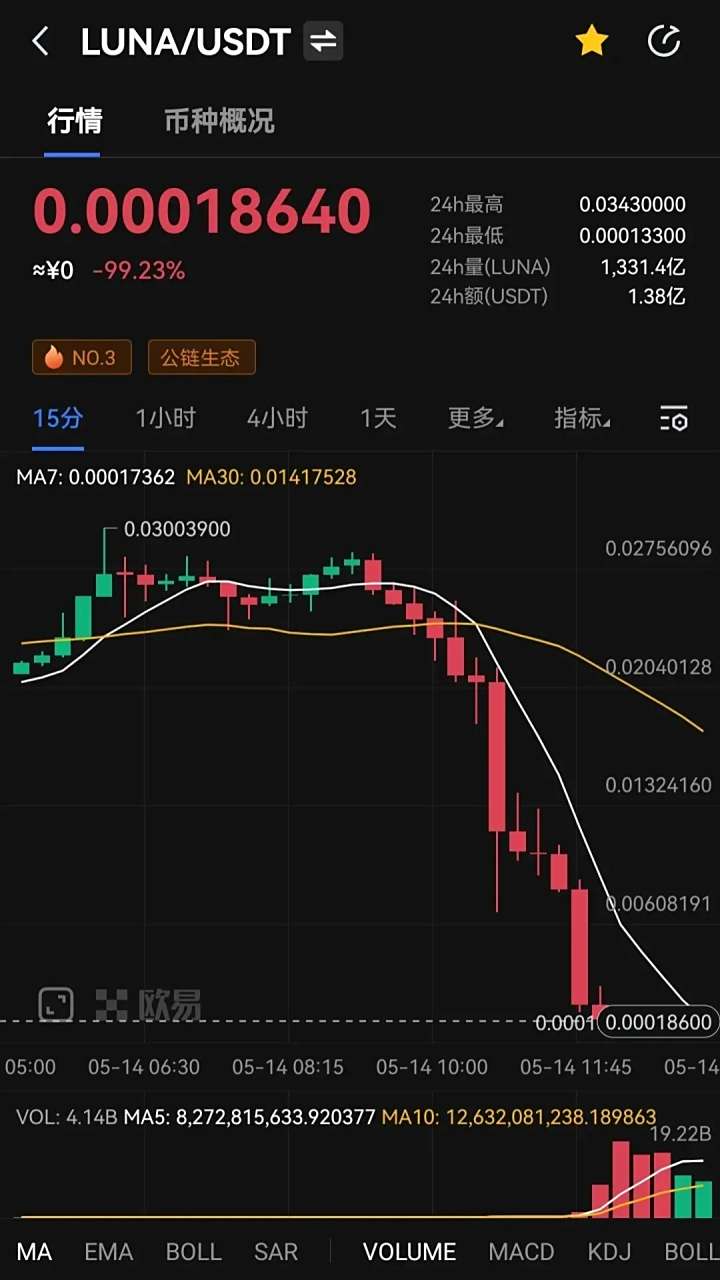Open the circular icon beside the star
Screen dimensions: 720x1280
click(x=664, y=42)
